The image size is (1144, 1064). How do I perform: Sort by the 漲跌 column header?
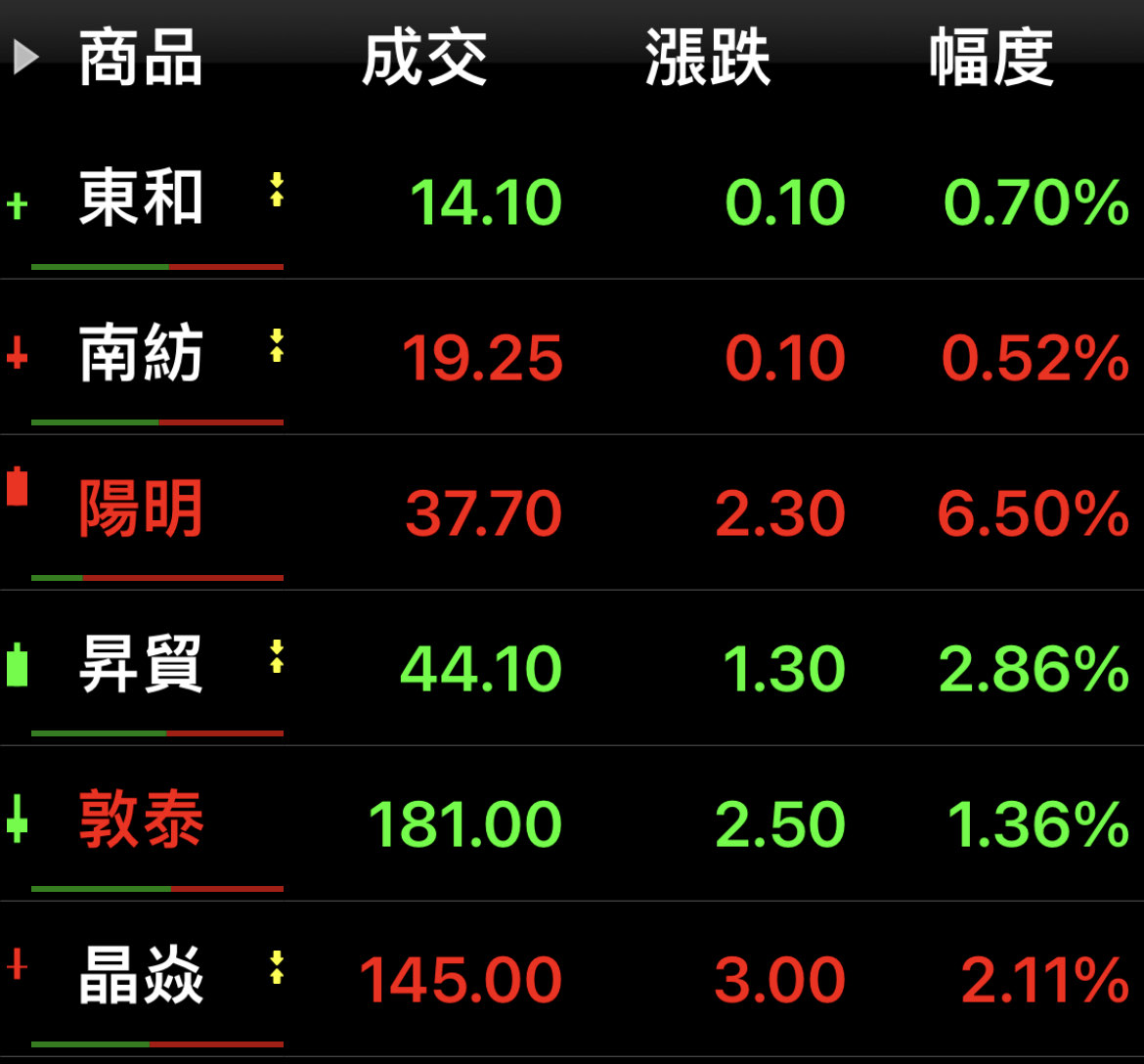[708, 59]
